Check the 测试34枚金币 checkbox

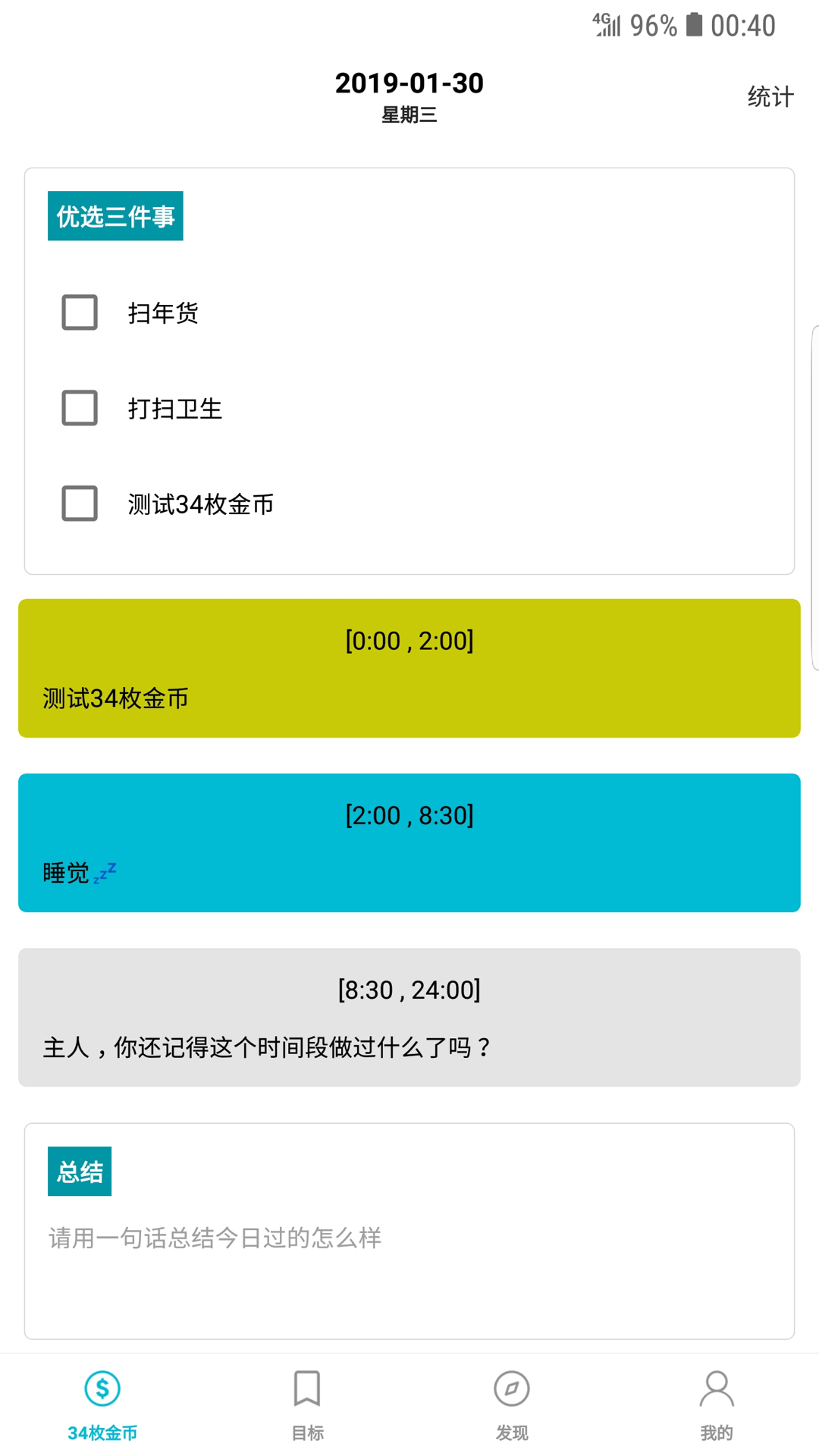pyautogui.click(x=79, y=504)
